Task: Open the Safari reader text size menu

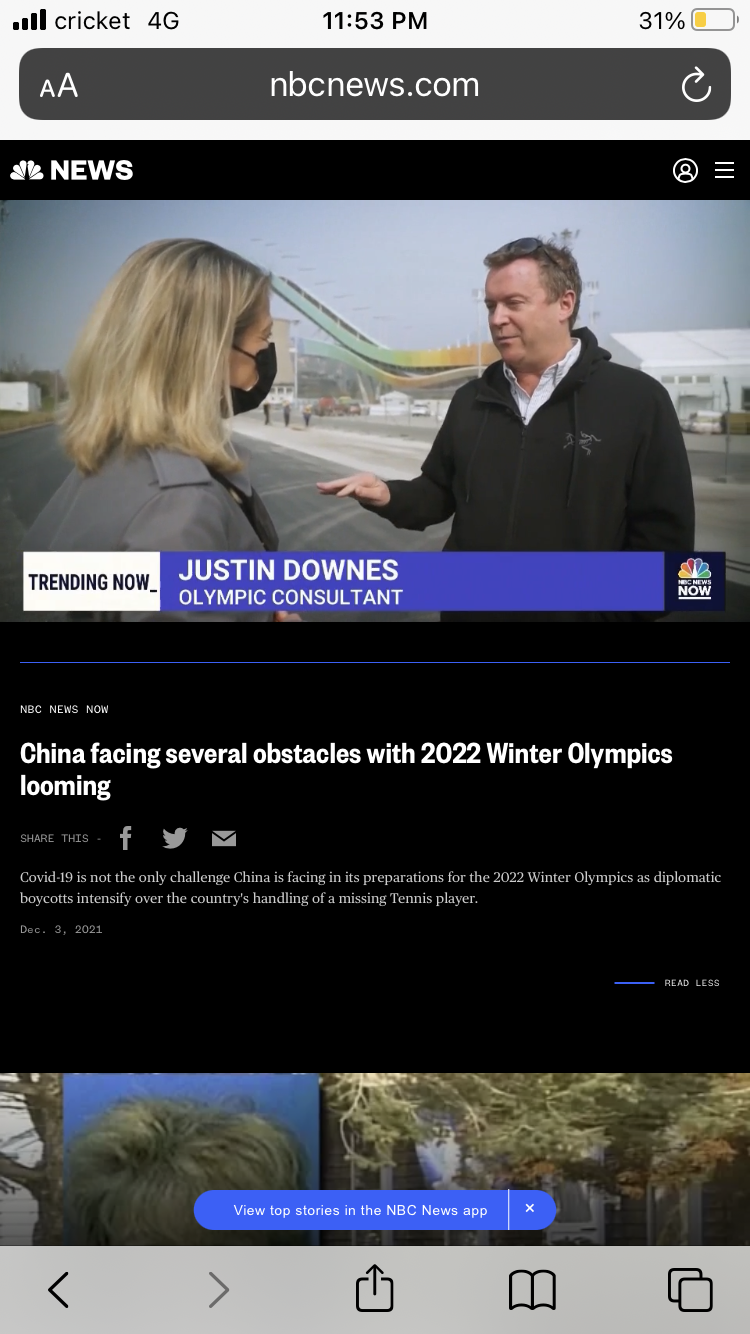Action: point(58,86)
